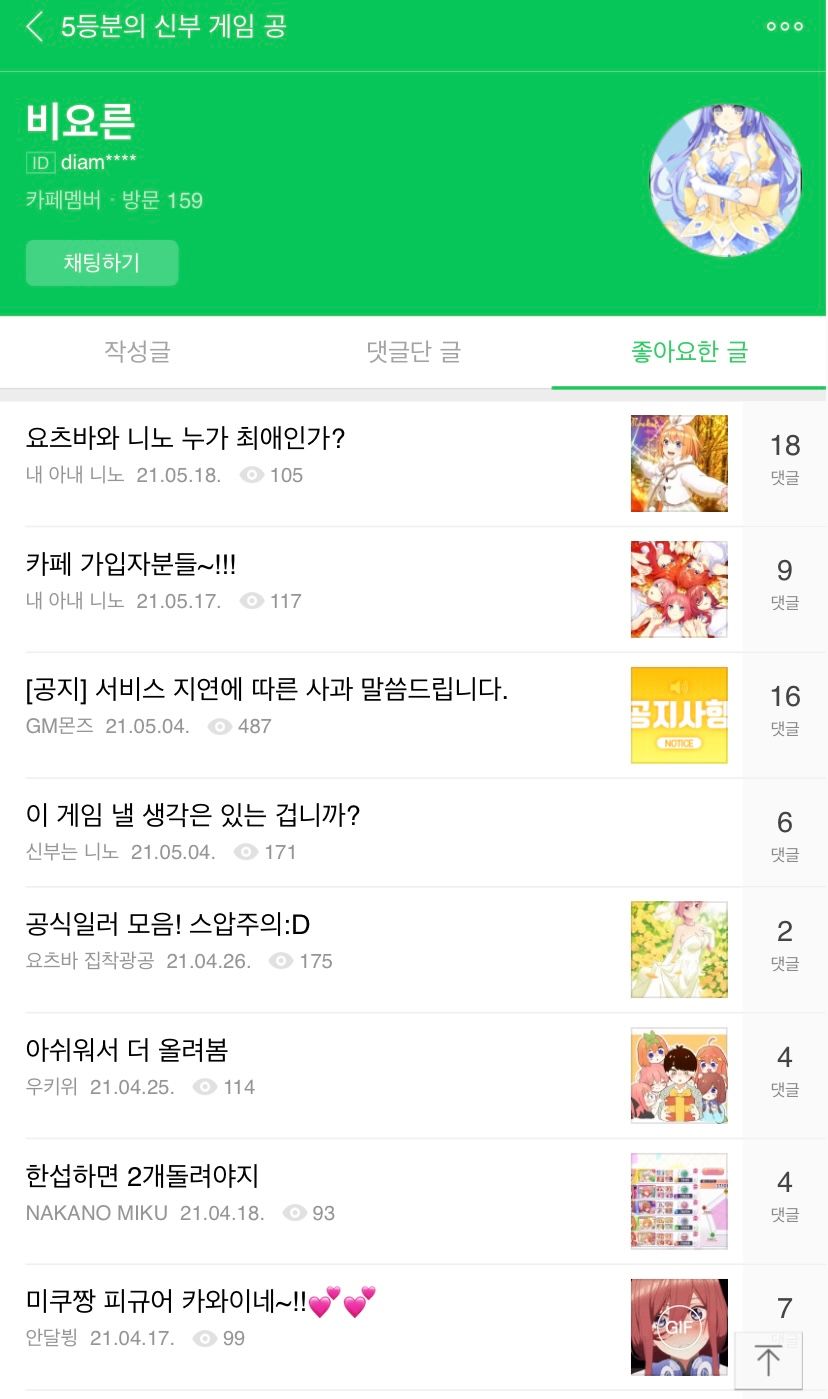The height and width of the screenshot is (1399, 828).
Task: Select the 좋아요한 글 tab
Action: click(689, 352)
